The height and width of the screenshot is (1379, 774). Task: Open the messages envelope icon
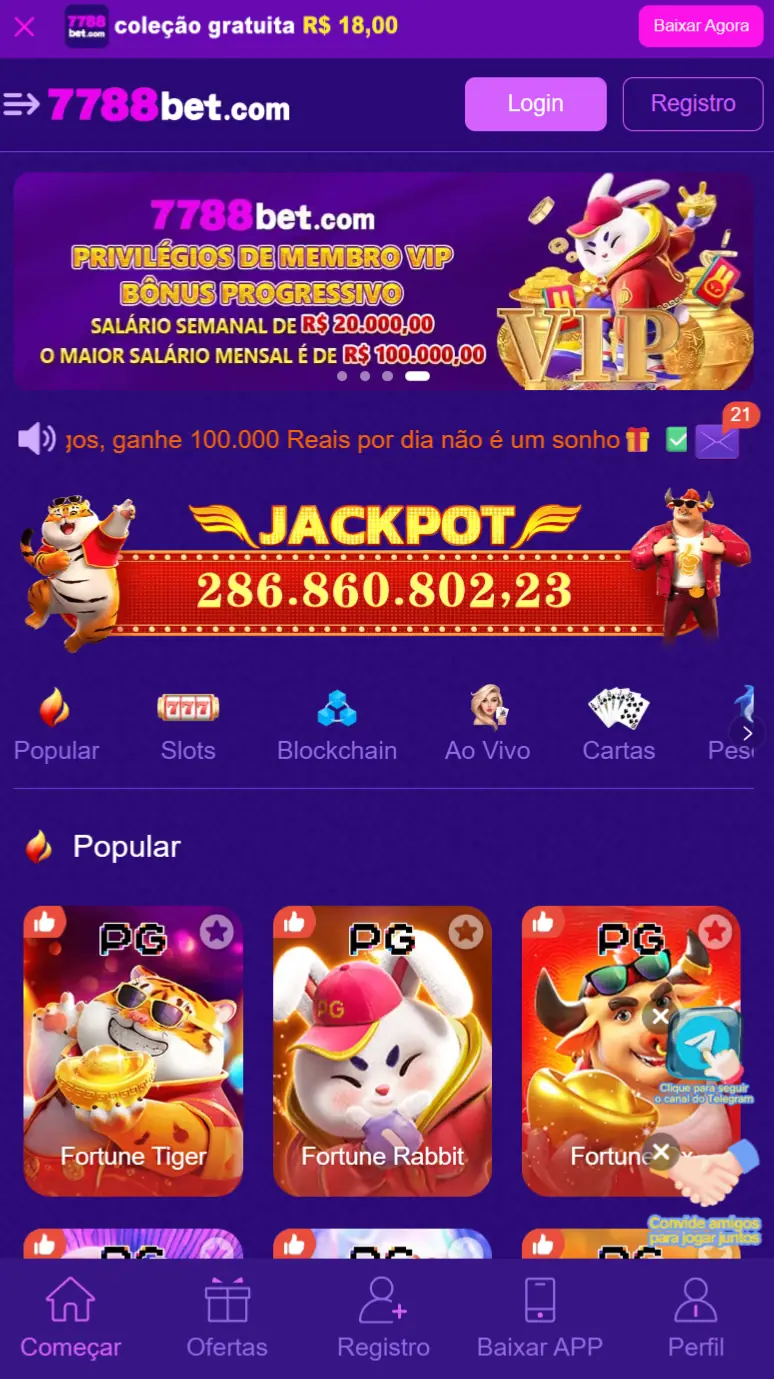[717, 440]
